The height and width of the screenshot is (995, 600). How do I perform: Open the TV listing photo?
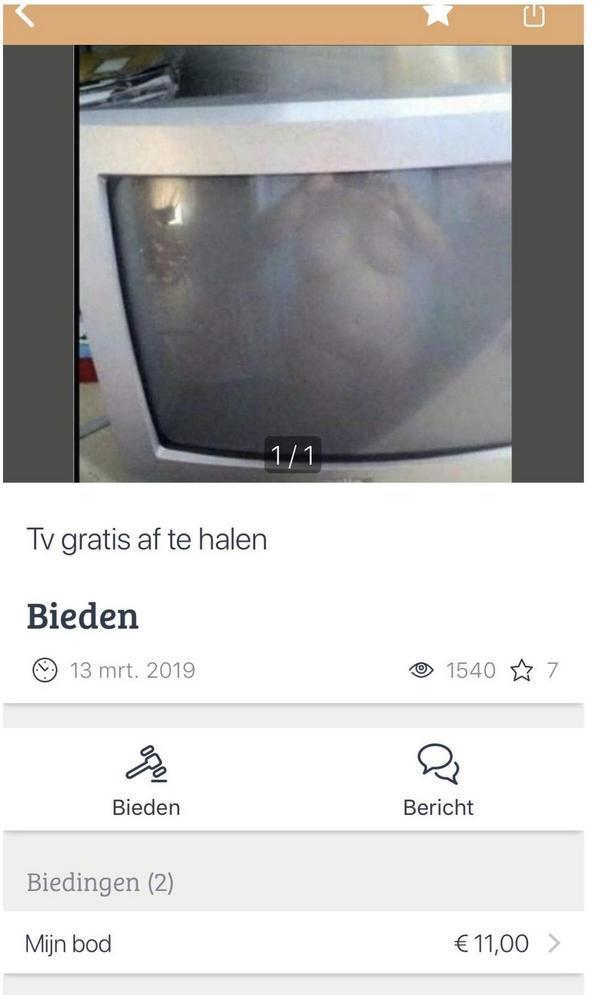pos(294,263)
